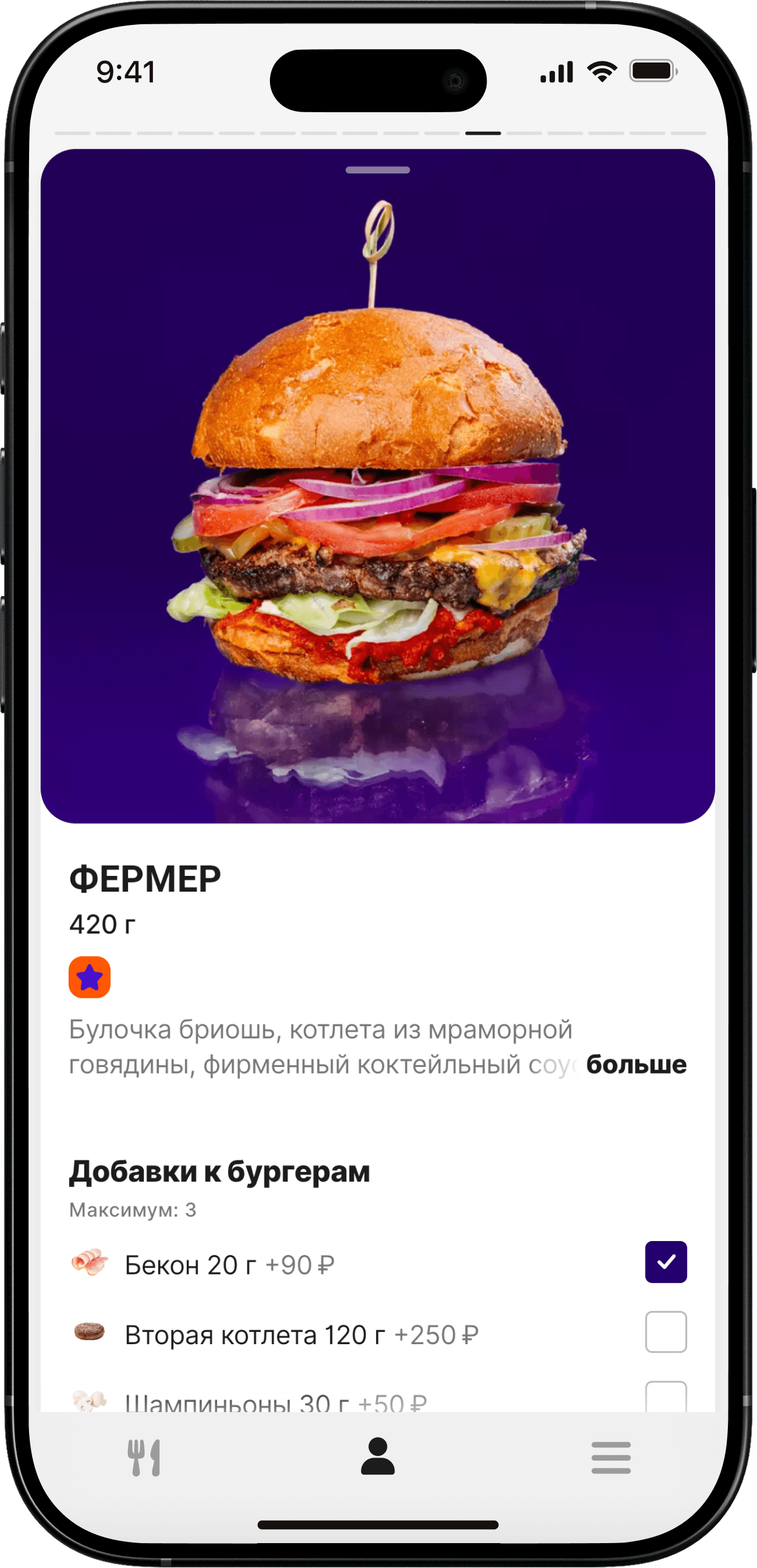Tap the sheet drag handle
Screen dimensions: 757x1568
[x=378, y=170]
